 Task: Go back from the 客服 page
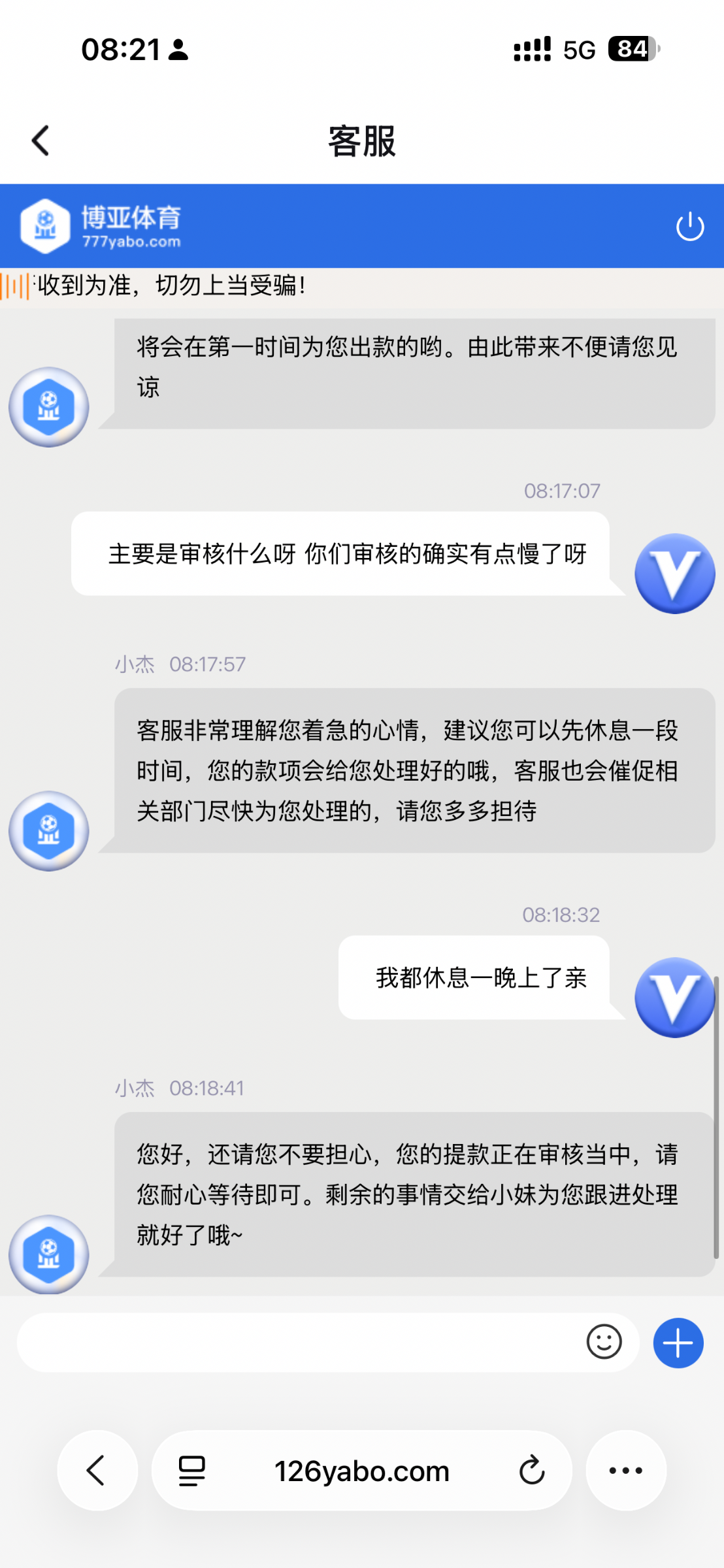tap(41, 140)
